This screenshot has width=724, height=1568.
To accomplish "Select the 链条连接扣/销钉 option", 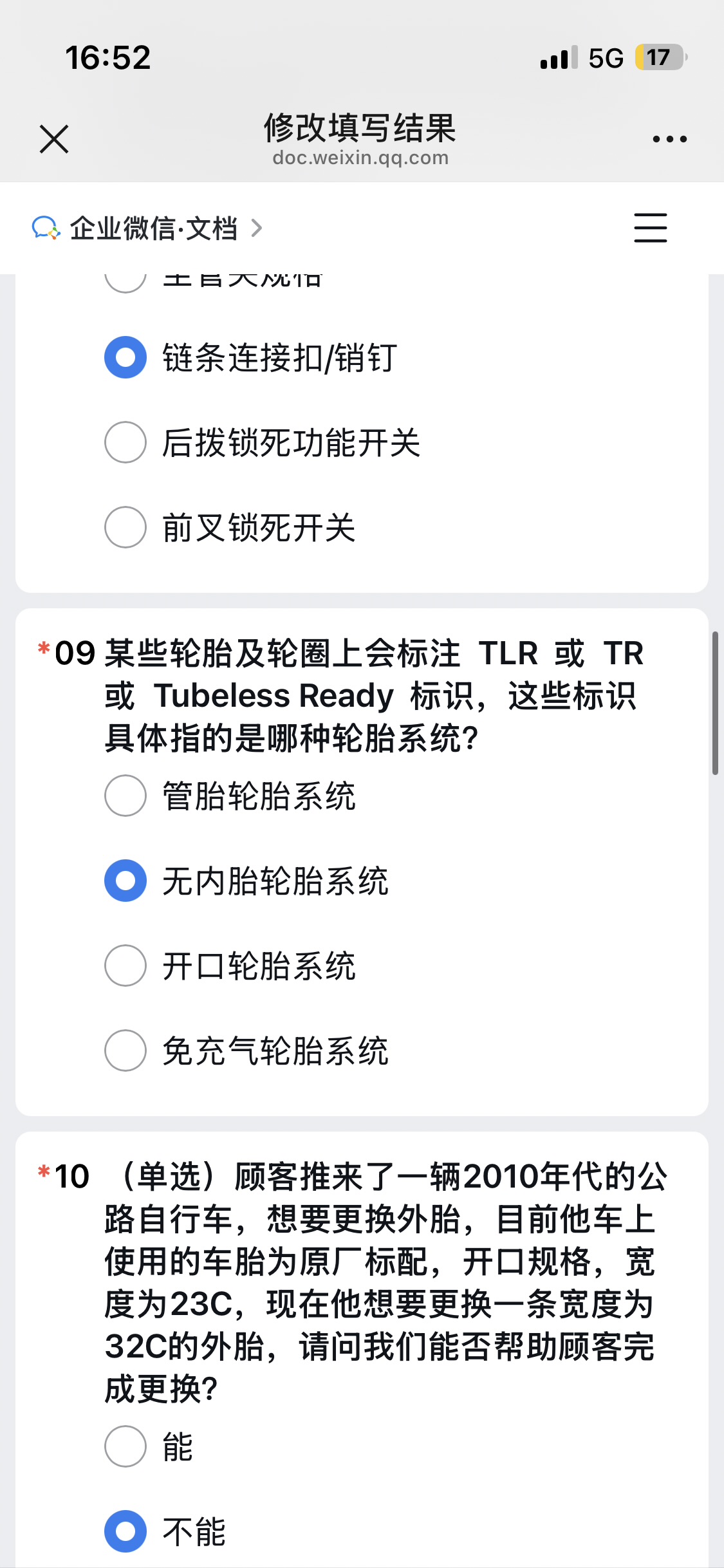I will pyautogui.click(x=125, y=357).
